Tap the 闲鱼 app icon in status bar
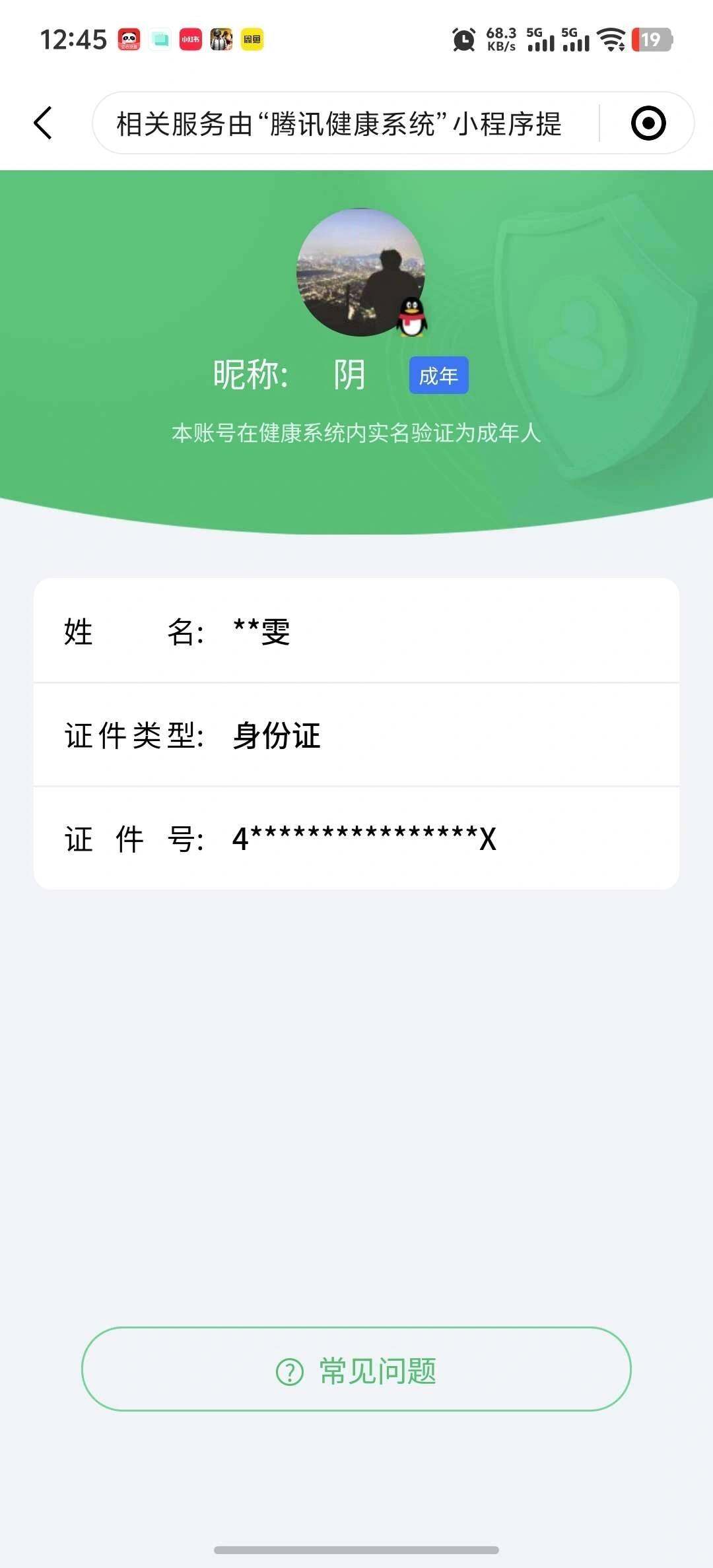This screenshot has height=1568, width=713. pyautogui.click(x=254, y=40)
